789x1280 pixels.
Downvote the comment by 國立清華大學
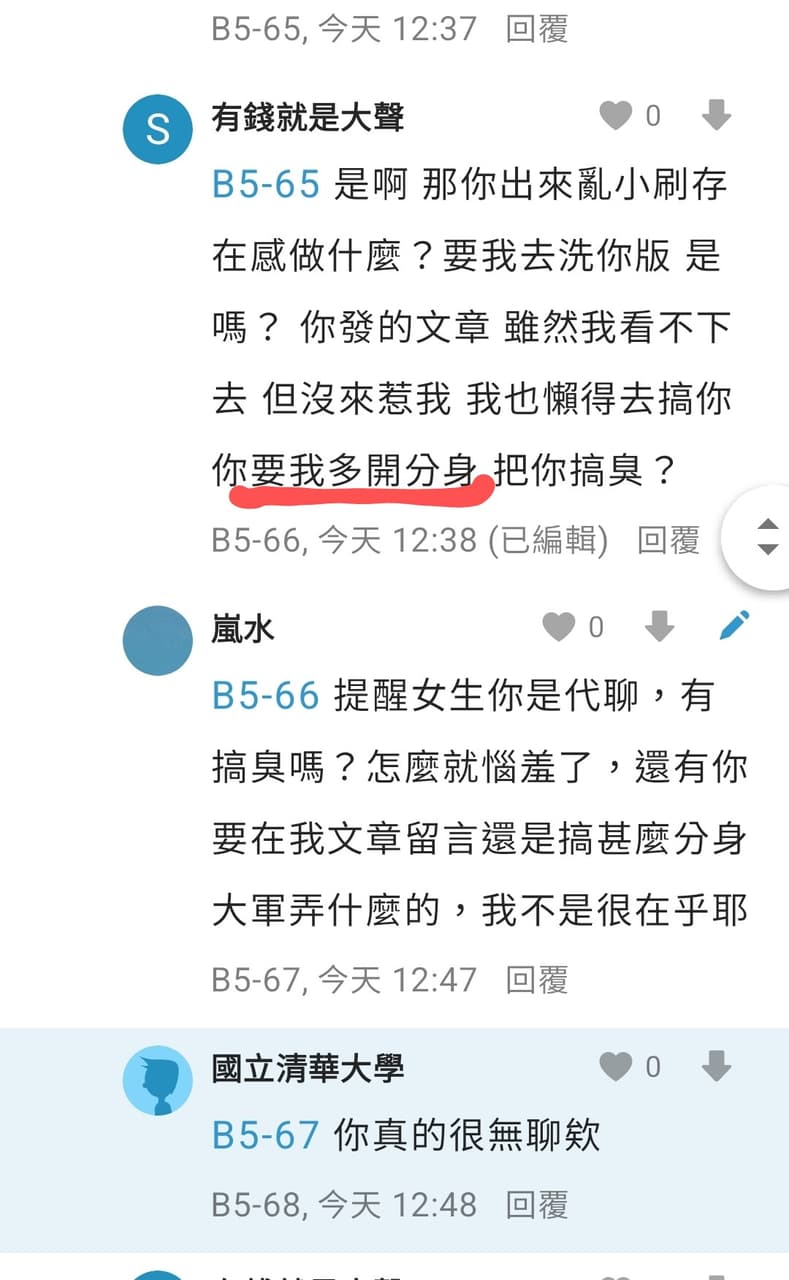point(716,1067)
